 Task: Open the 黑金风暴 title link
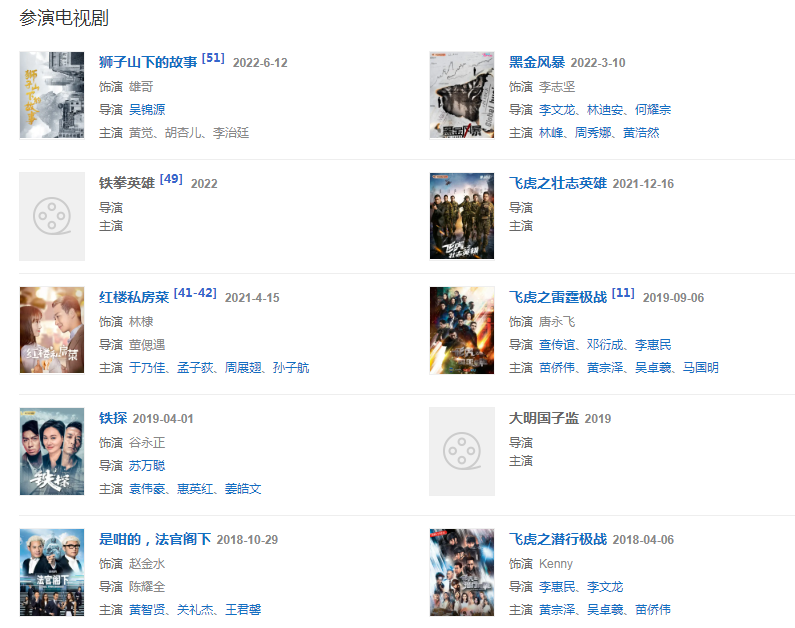[x=537, y=62]
